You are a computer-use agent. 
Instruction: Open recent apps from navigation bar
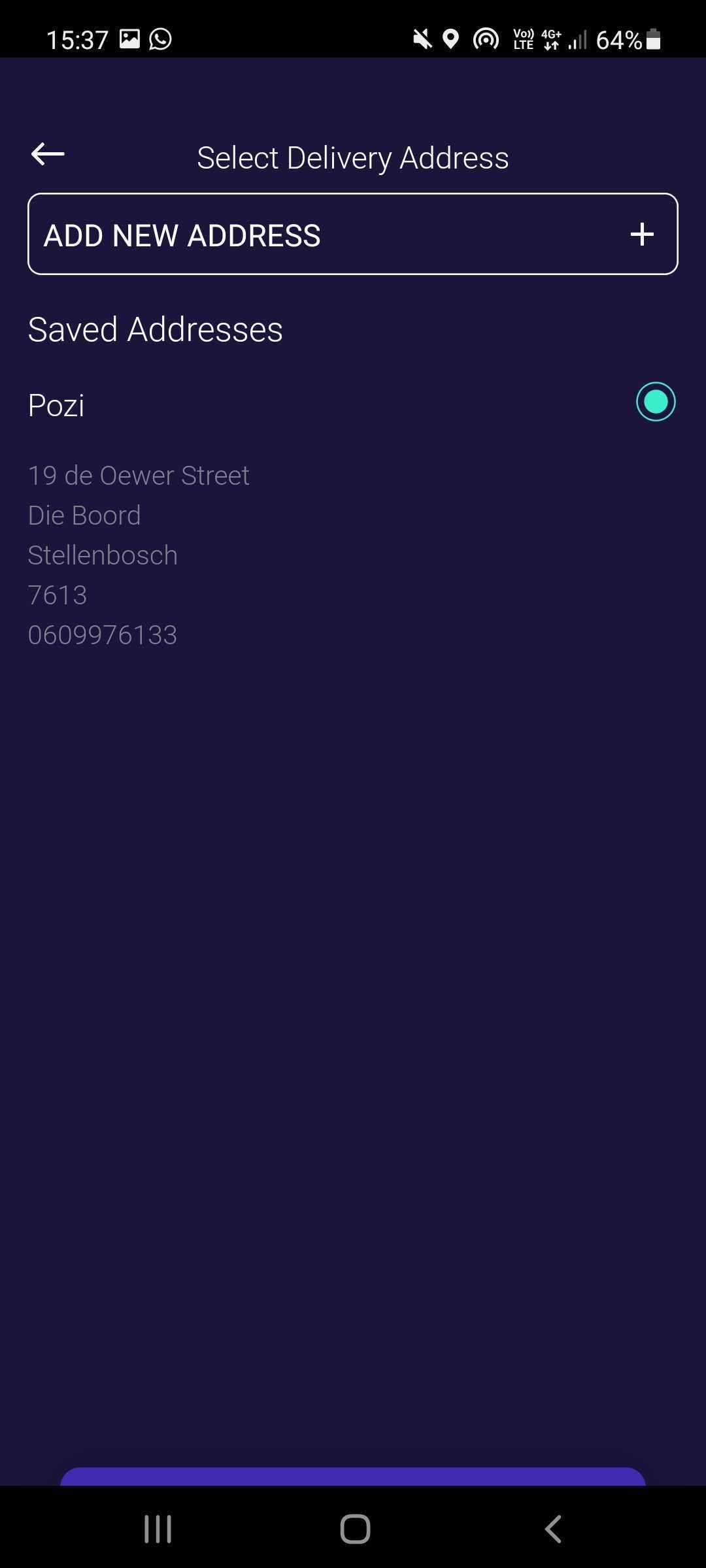click(x=158, y=1529)
